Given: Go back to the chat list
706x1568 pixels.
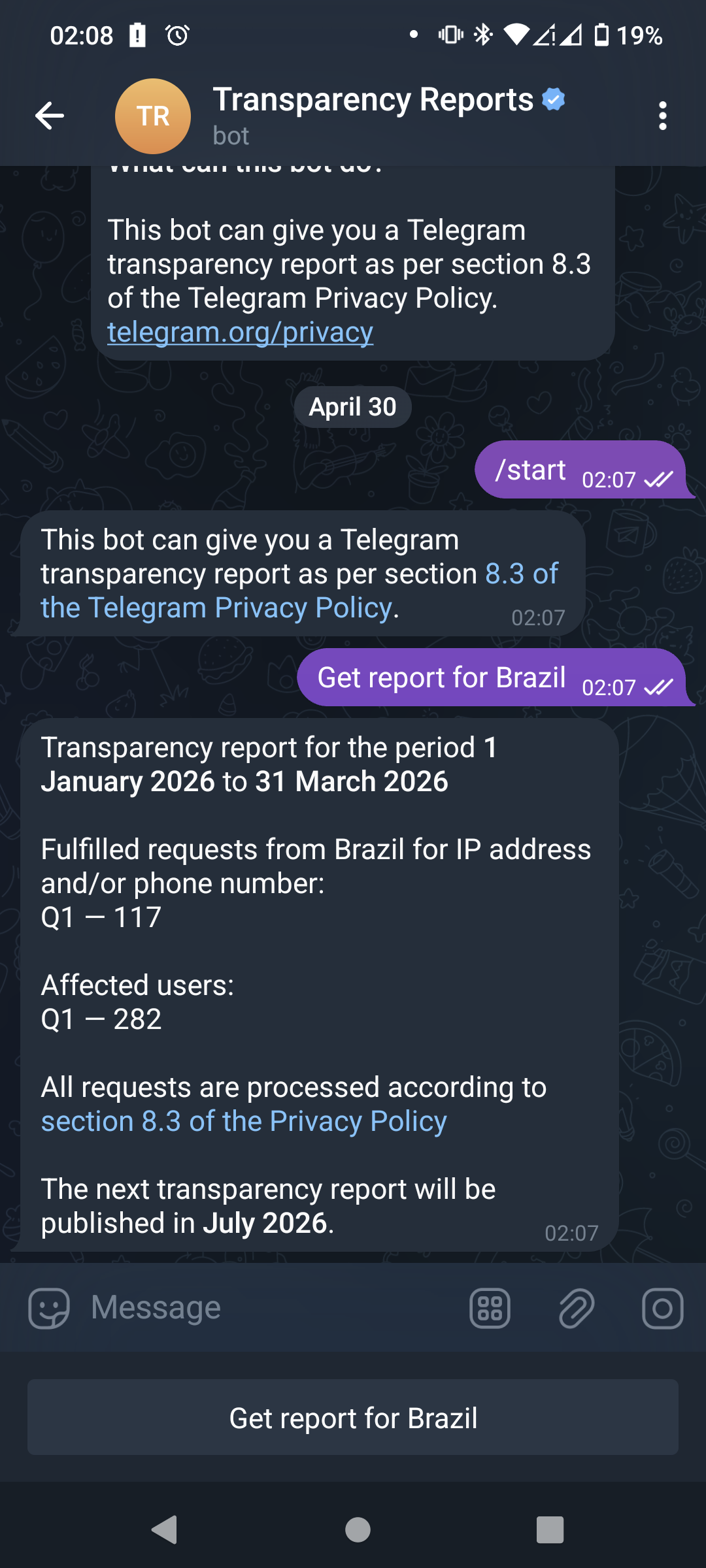Looking at the screenshot, I should (x=50, y=116).
